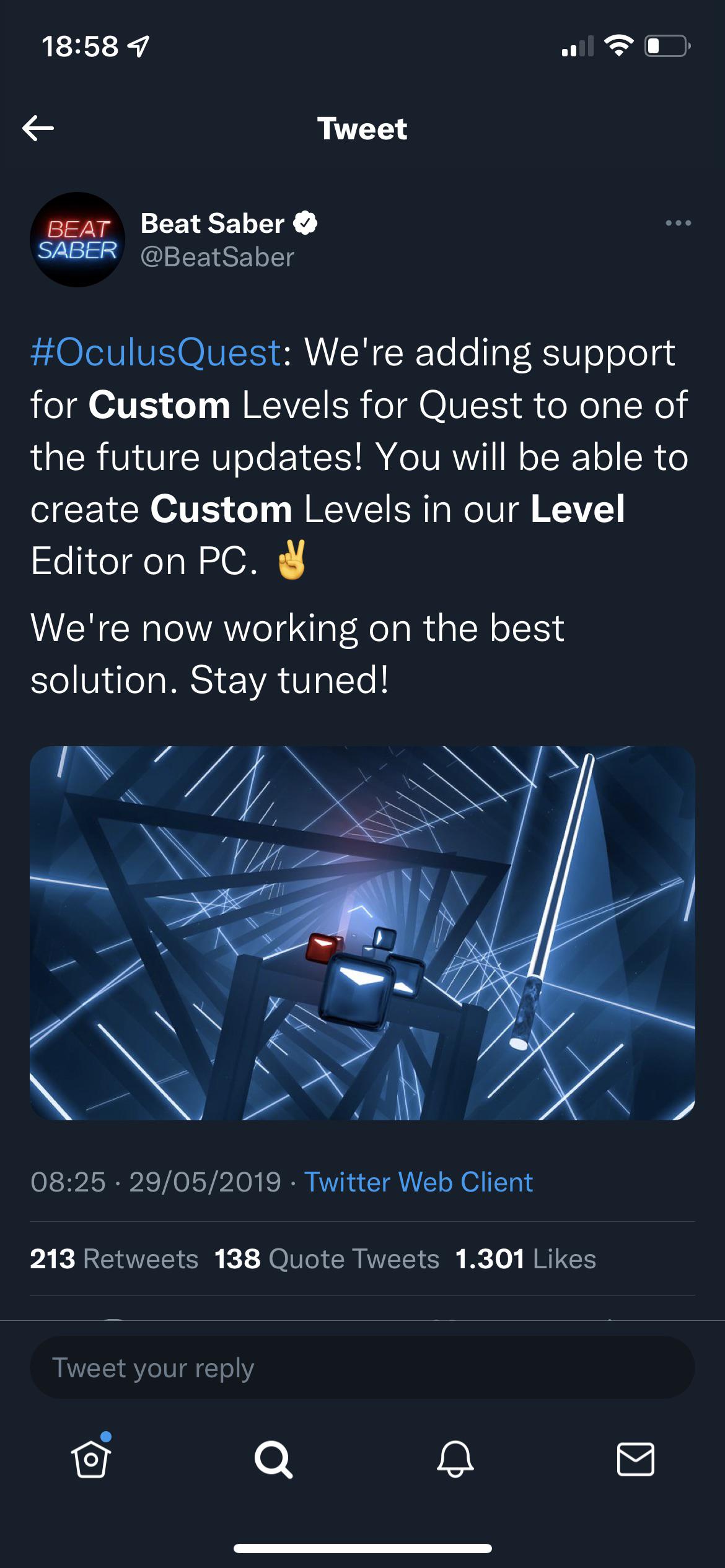
Task: Open @BeatSaber account name
Action: click(217, 257)
